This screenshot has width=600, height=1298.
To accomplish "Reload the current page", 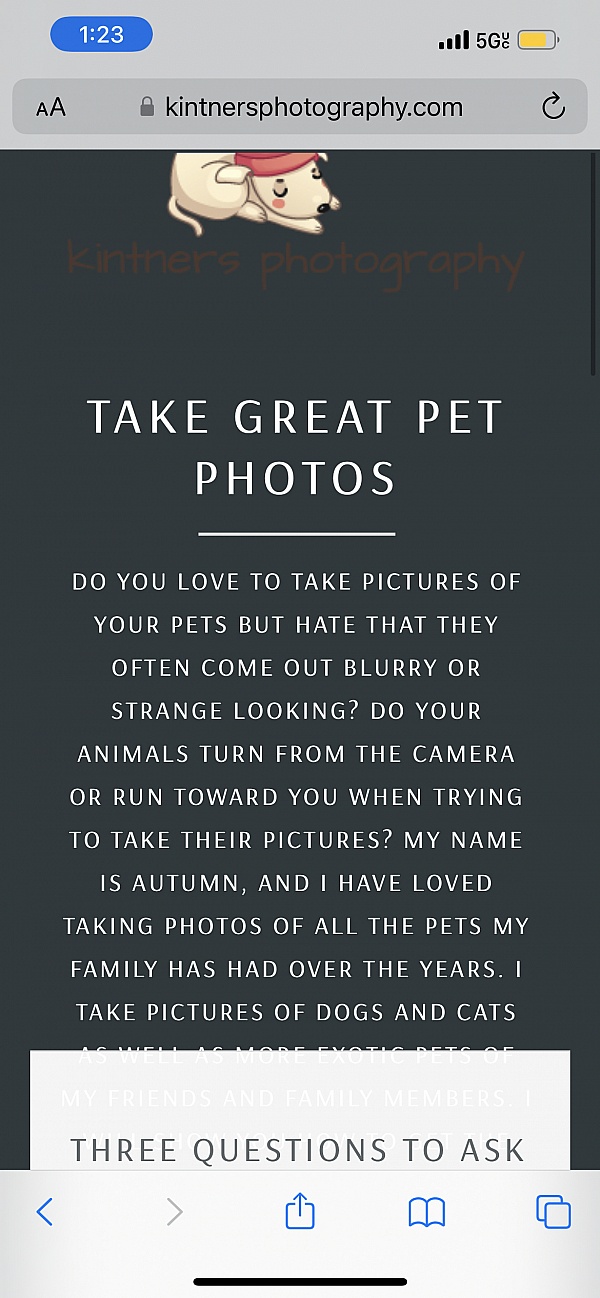I will pos(553,107).
